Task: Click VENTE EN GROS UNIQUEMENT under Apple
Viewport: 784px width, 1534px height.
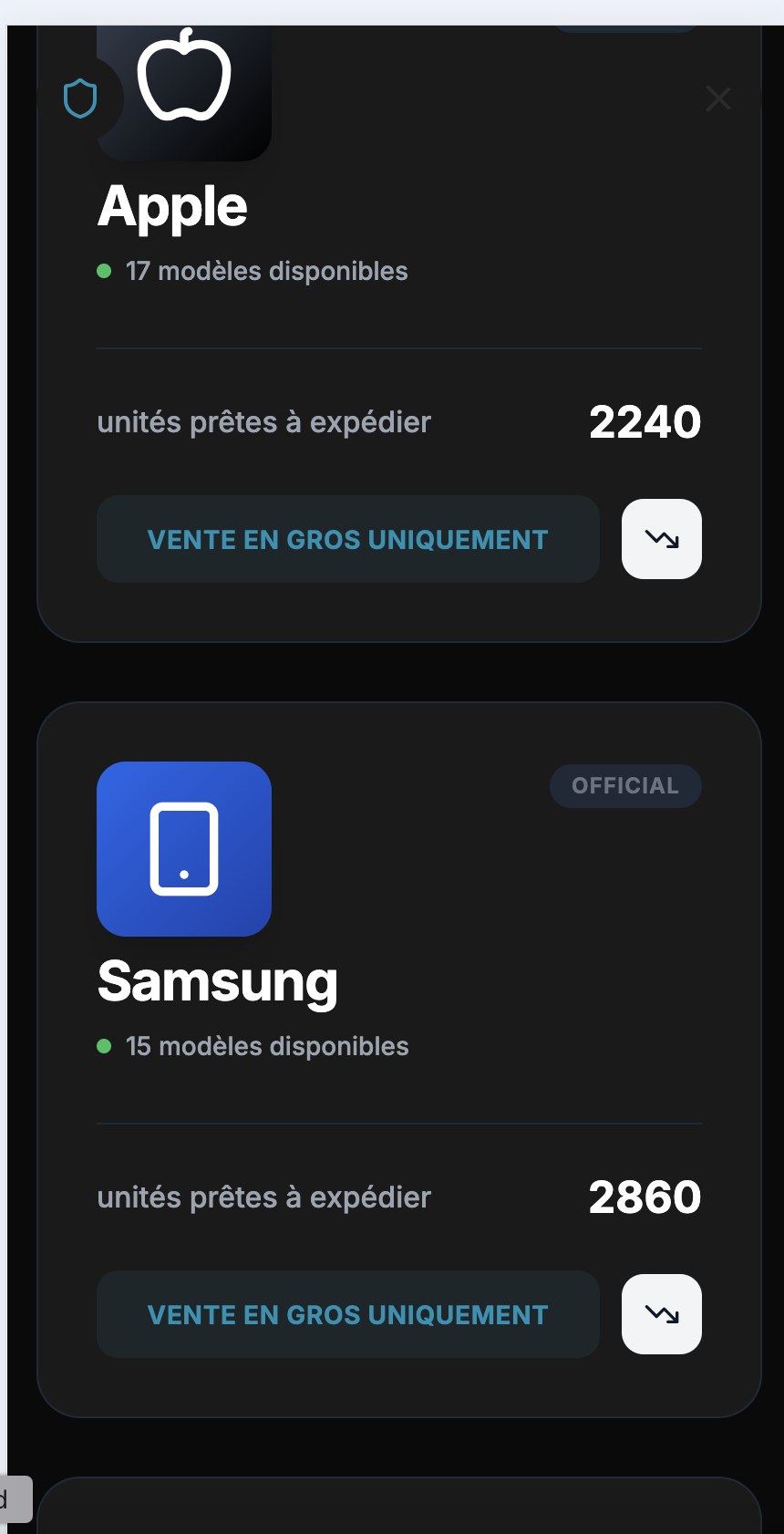Action: (x=347, y=539)
